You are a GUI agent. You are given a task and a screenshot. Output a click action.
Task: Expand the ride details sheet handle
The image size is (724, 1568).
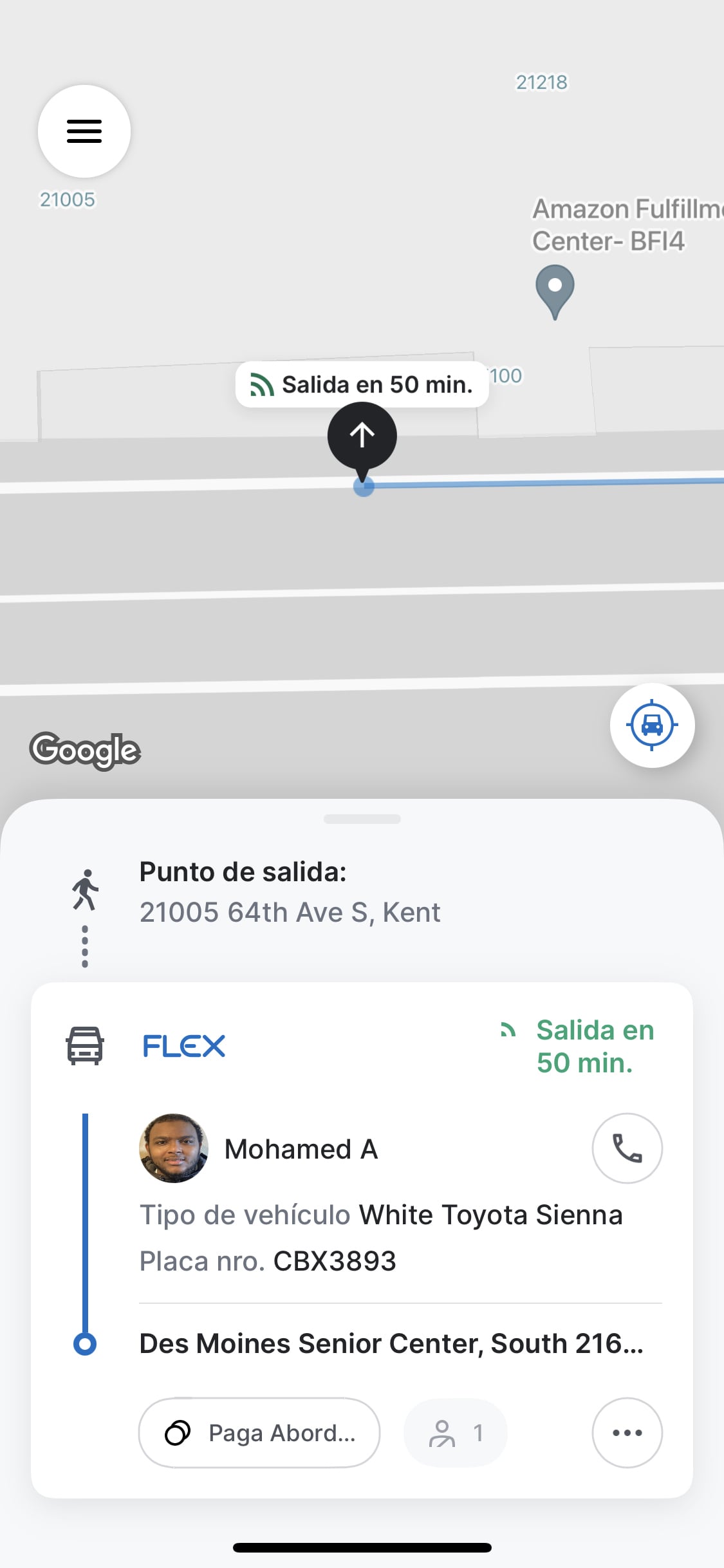click(362, 819)
